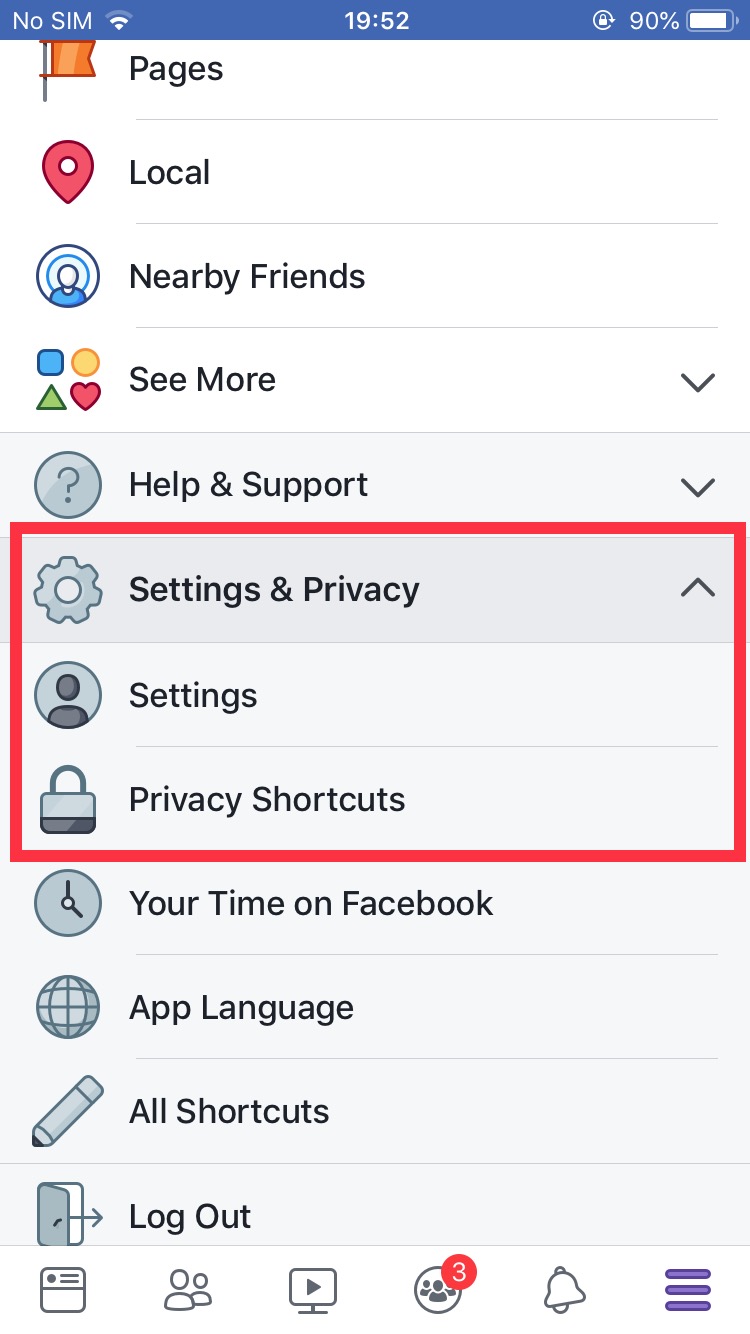Switch to the News Feed tab
The height and width of the screenshot is (1334, 750).
tap(63, 1289)
